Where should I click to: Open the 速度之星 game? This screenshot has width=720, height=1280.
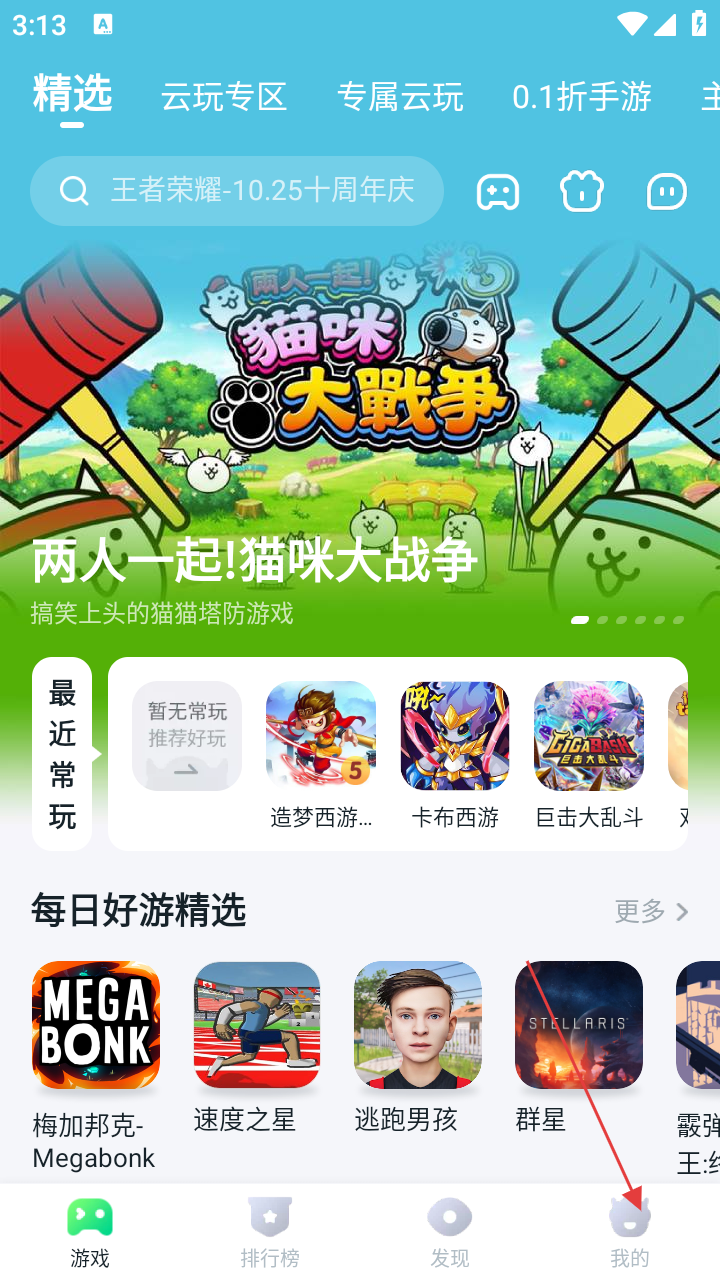point(257,1025)
